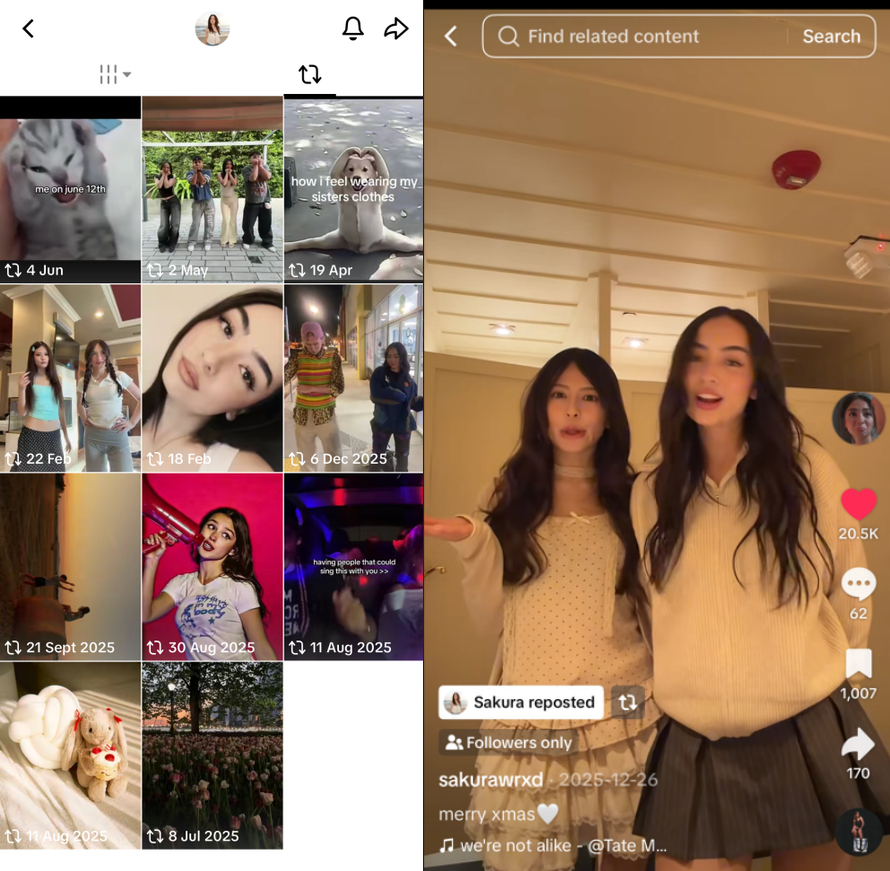890x871 pixels.
Task: Open sakurawrxd's profile from the username
Action: (490, 780)
